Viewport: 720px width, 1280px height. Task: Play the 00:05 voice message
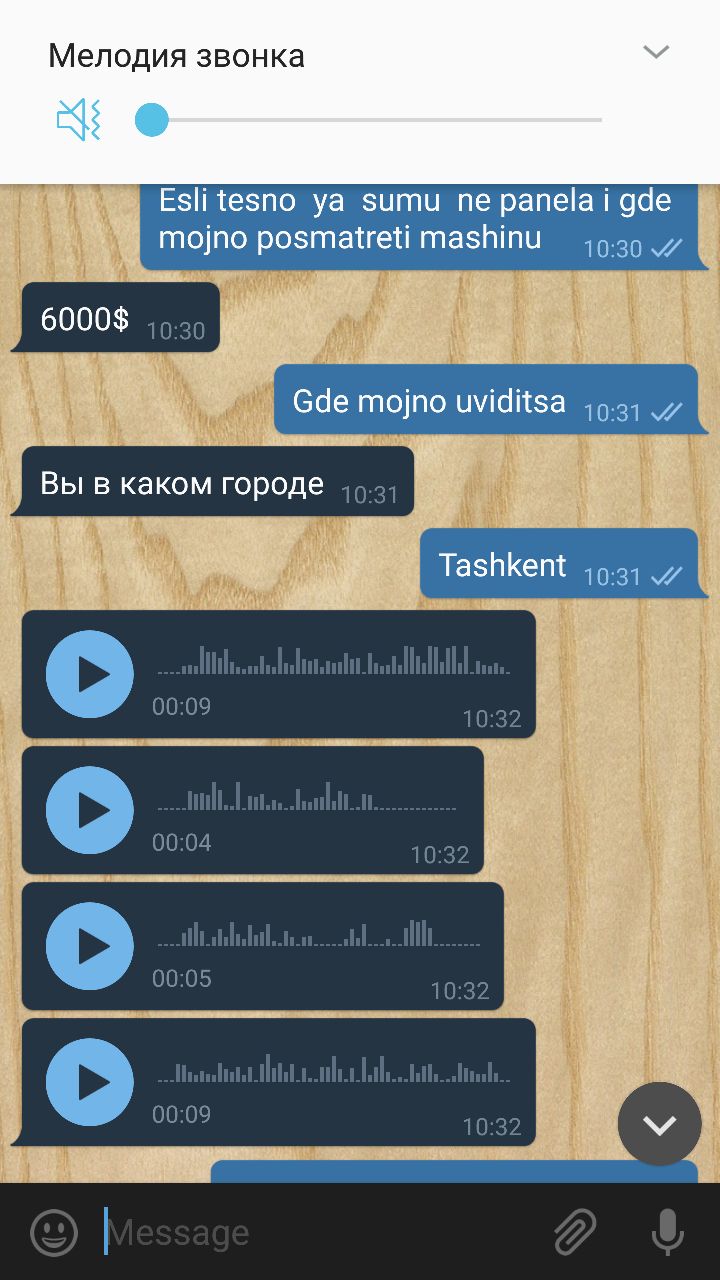coord(90,946)
